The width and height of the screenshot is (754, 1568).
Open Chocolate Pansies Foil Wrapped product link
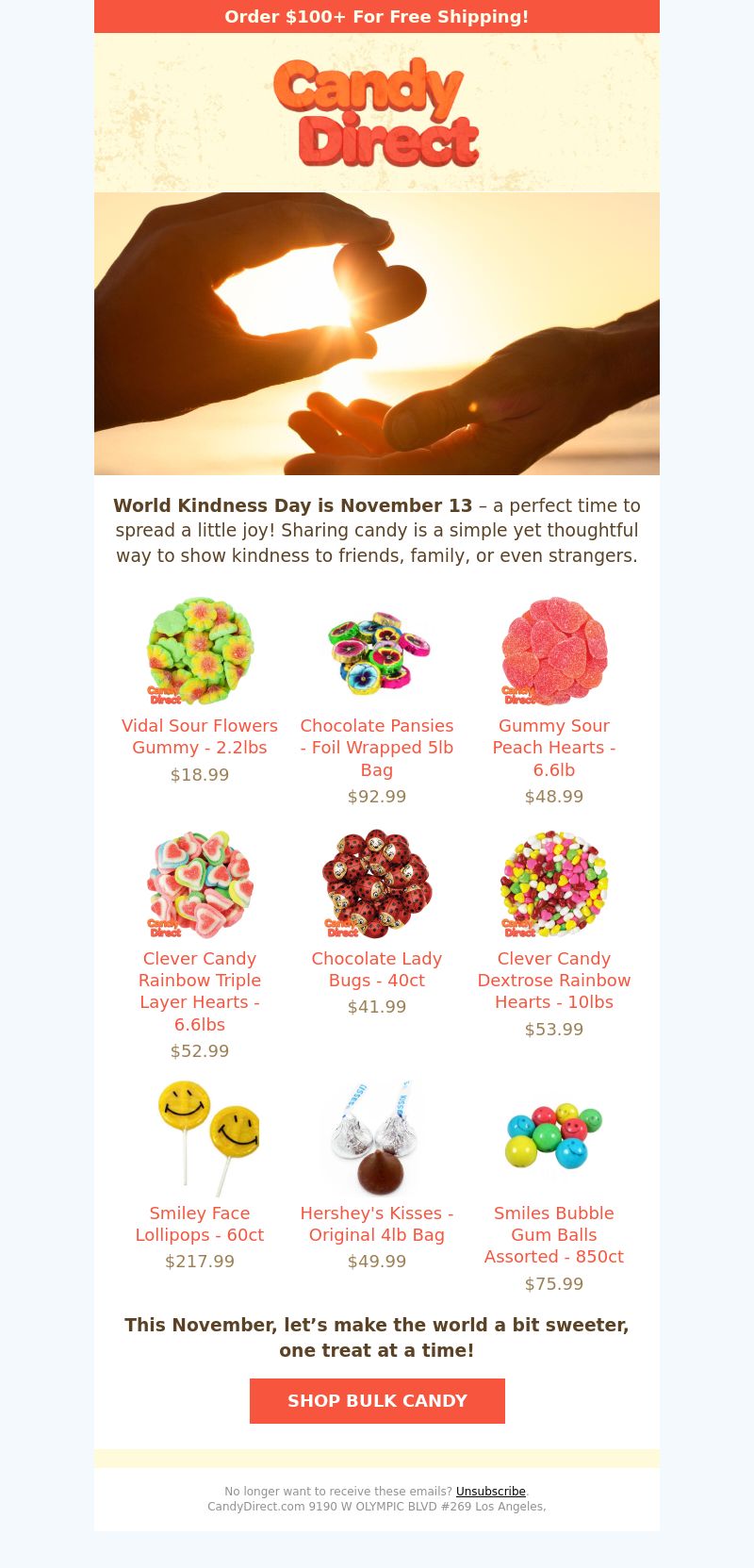click(x=377, y=747)
